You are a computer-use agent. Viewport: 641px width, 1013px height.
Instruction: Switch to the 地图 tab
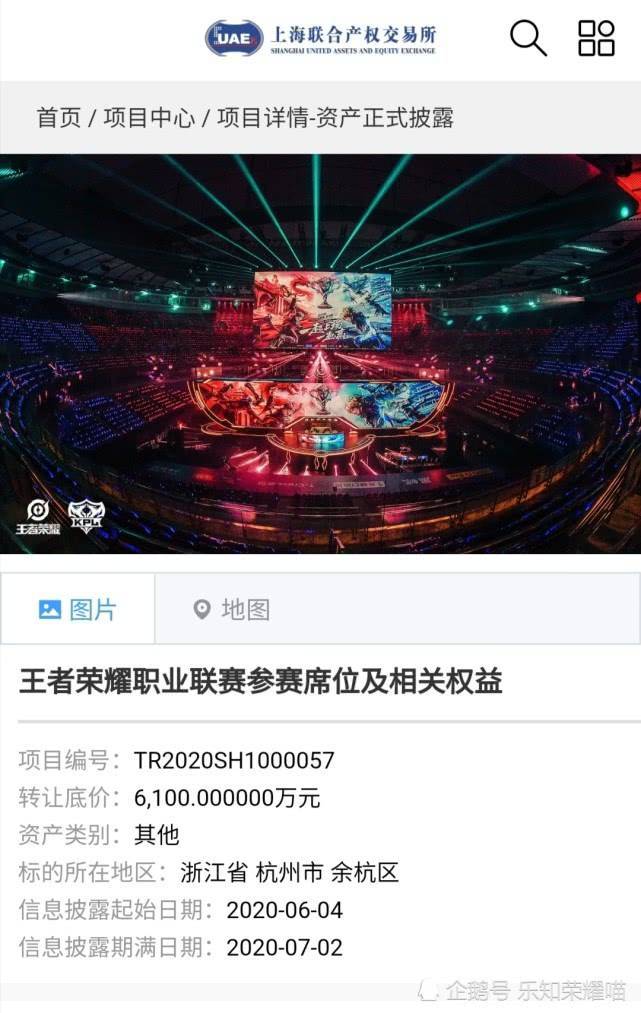pos(232,609)
